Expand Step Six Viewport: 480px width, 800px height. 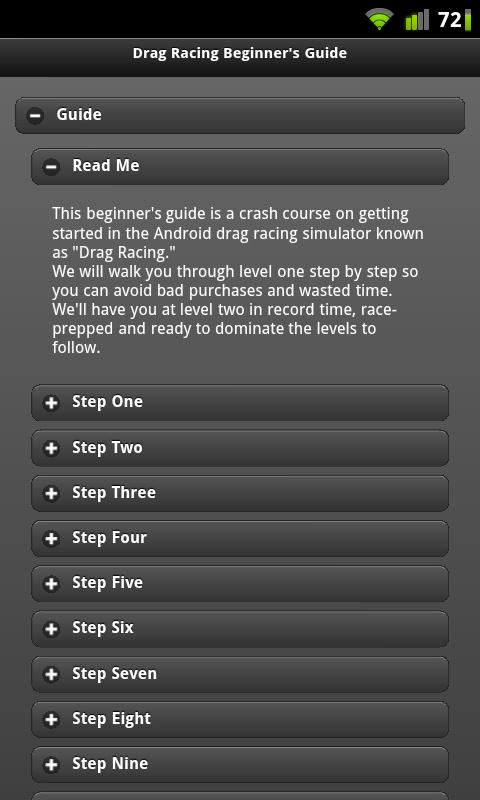(240, 629)
